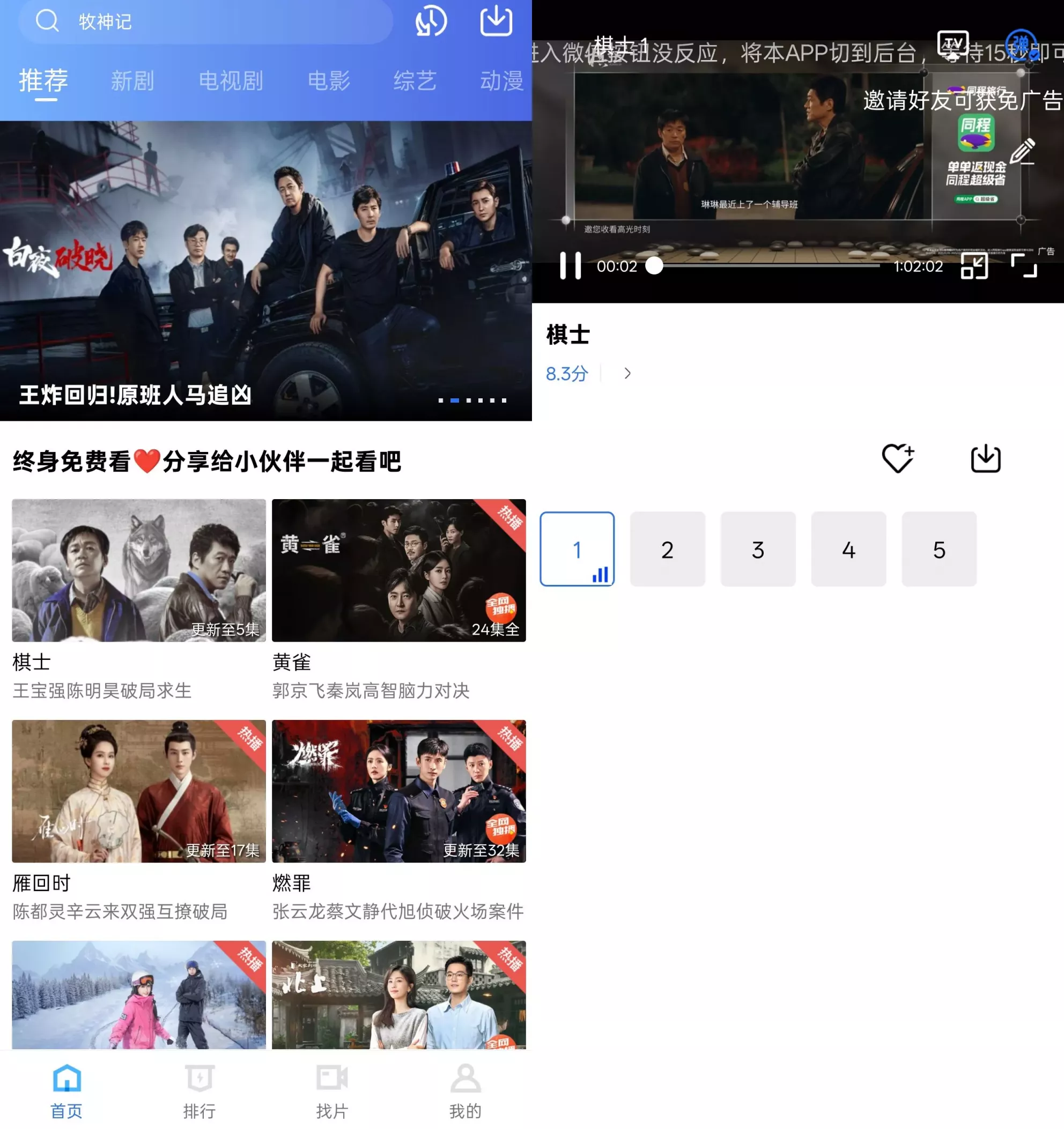1064x1129 pixels.
Task: Play episode 3
Action: [758, 549]
